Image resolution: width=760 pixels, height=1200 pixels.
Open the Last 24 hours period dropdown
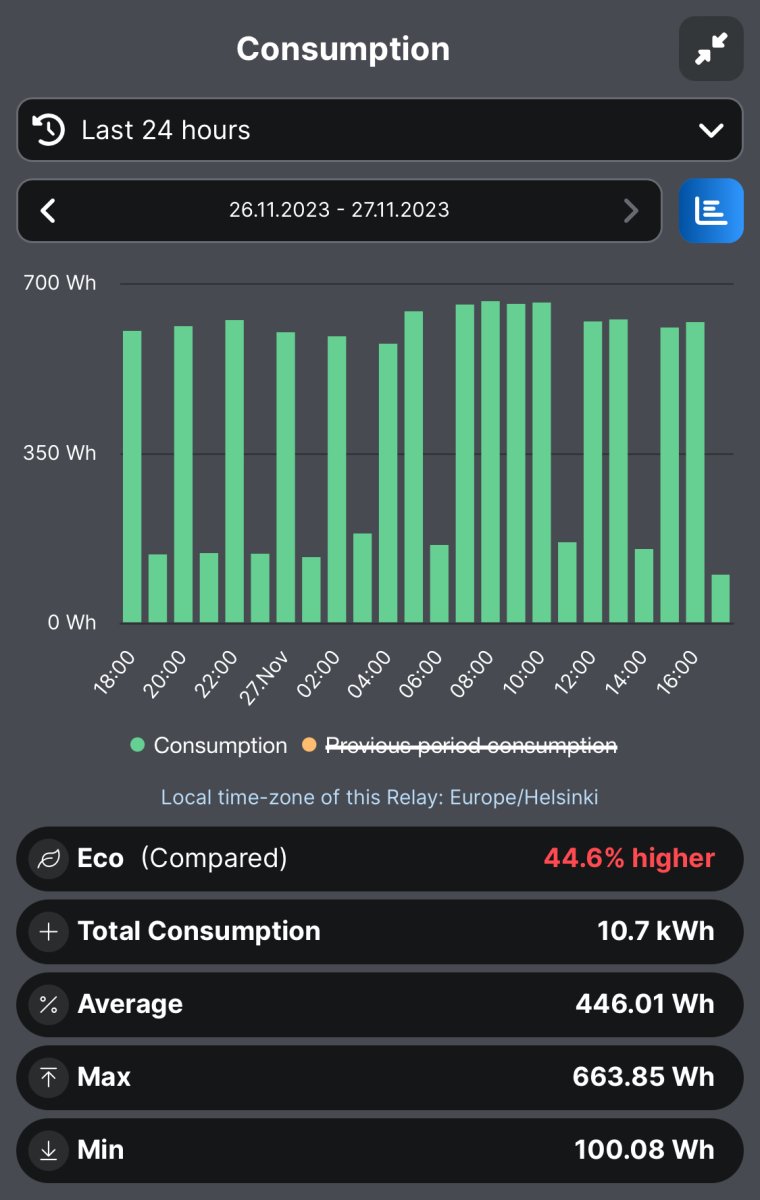click(379, 130)
